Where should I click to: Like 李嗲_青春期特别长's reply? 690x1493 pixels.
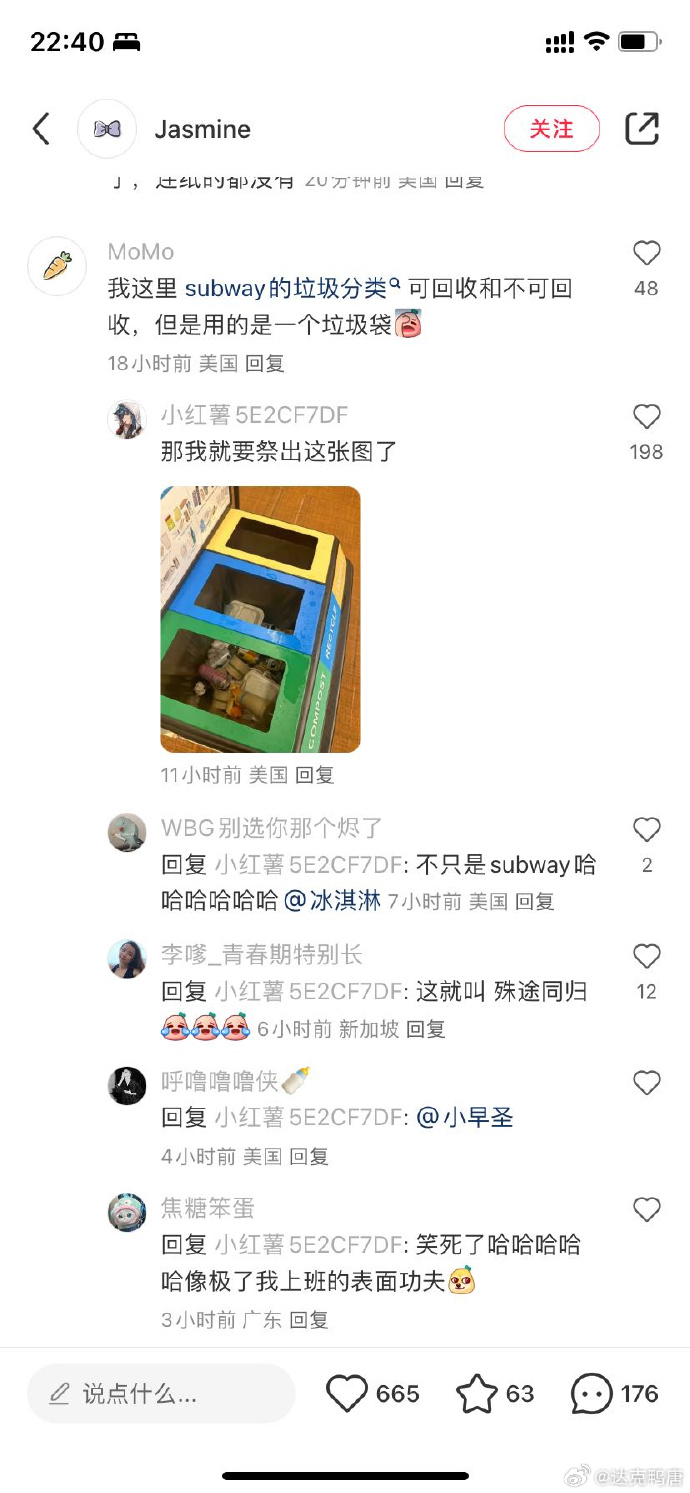tap(647, 956)
